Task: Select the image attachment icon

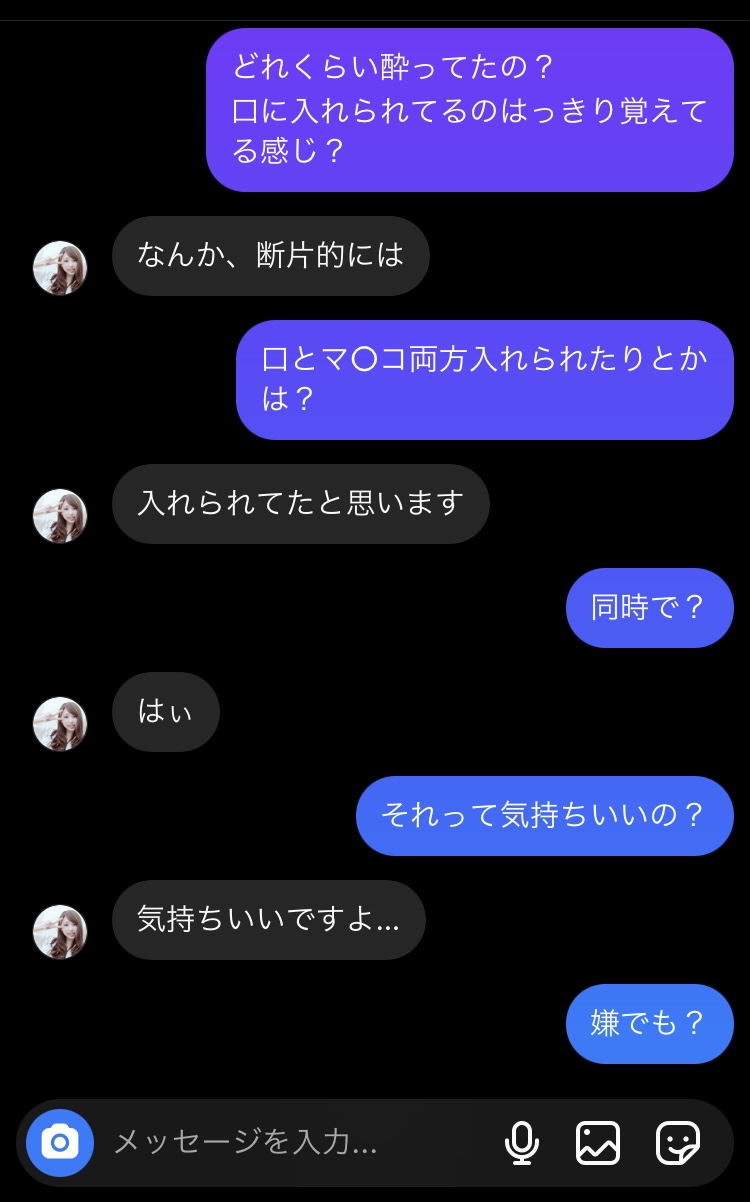Action: click(x=598, y=1142)
